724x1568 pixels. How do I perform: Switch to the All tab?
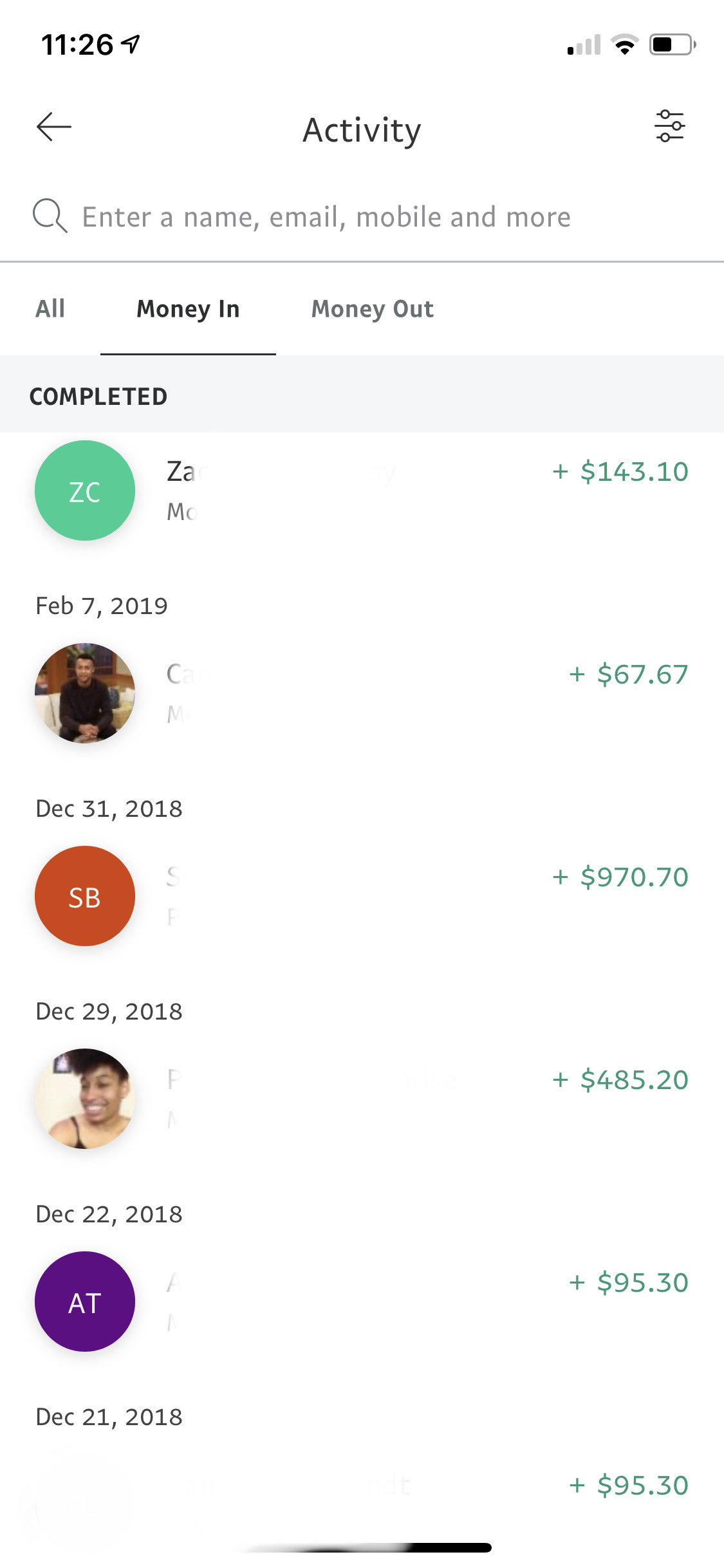[x=50, y=309]
